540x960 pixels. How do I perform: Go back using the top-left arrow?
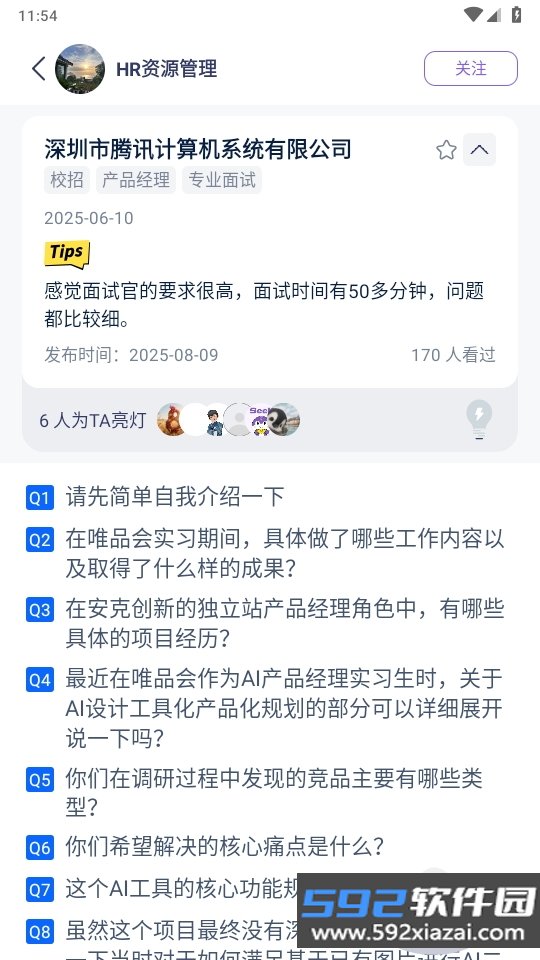[x=39, y=69]
